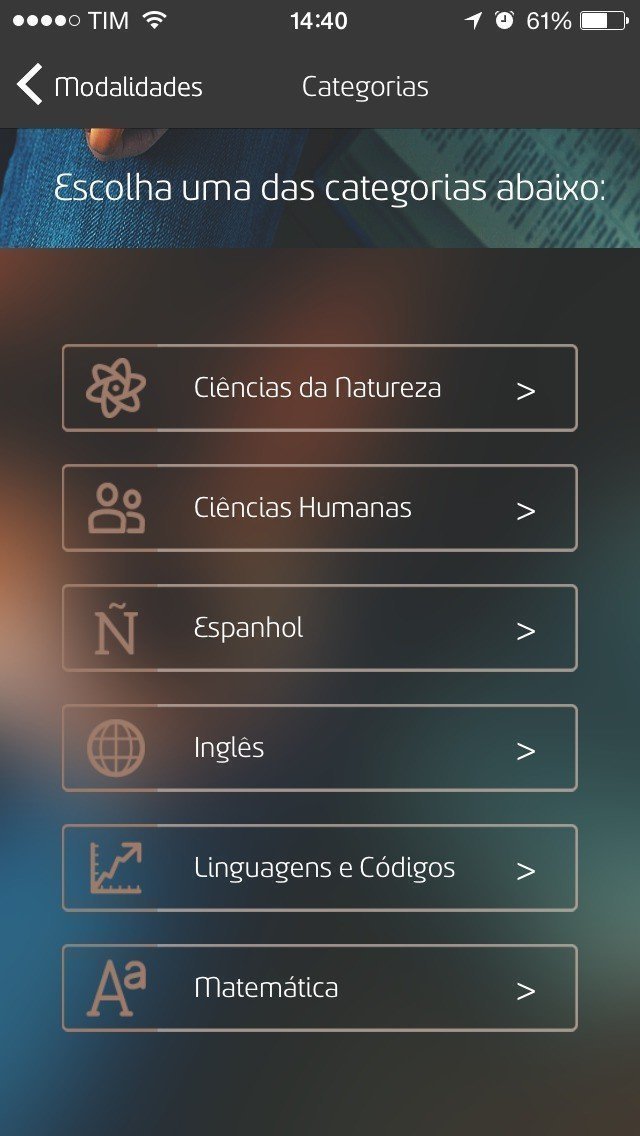Go back to Modalidades

coord(110,87)
